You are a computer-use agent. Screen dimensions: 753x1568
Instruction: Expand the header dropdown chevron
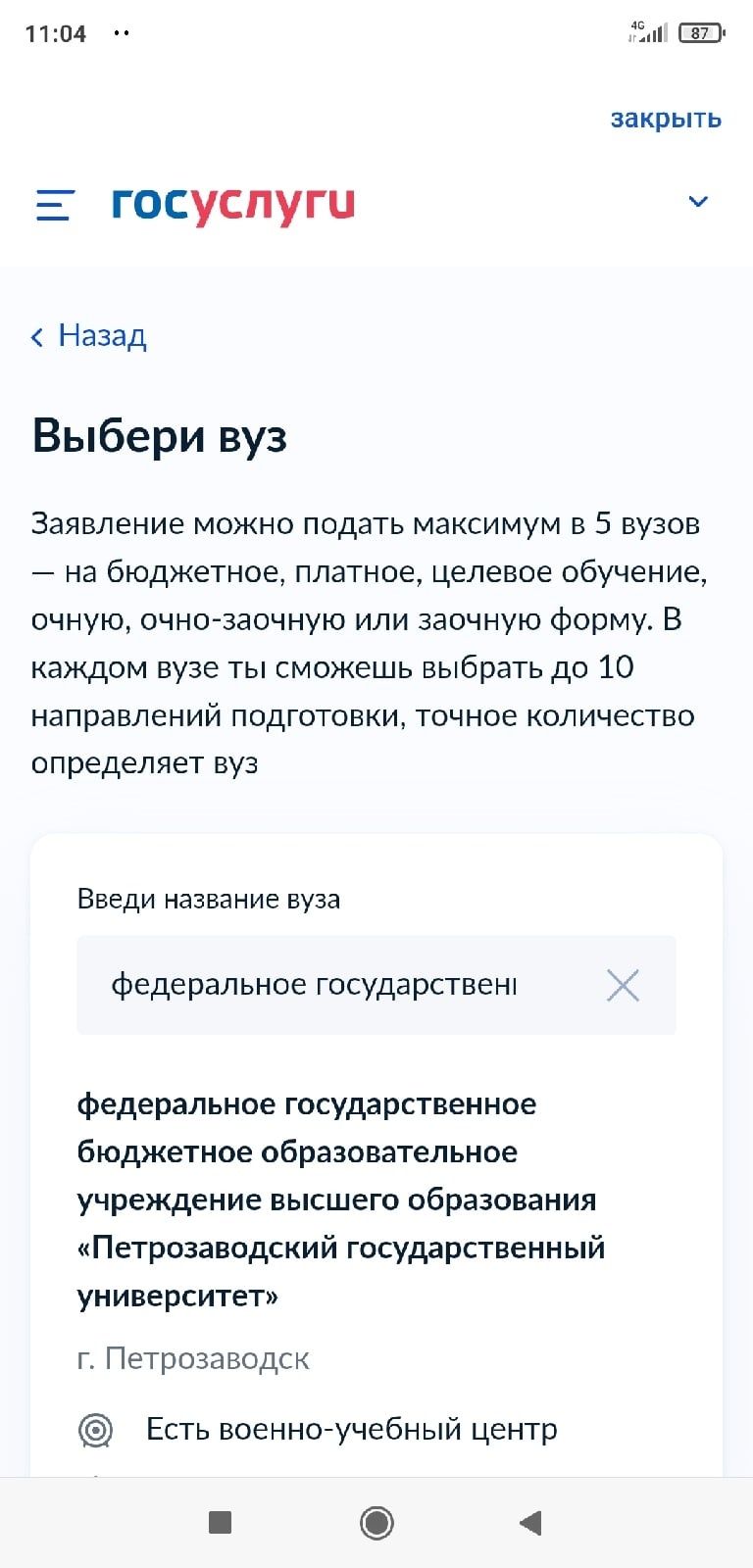(698, 202)
